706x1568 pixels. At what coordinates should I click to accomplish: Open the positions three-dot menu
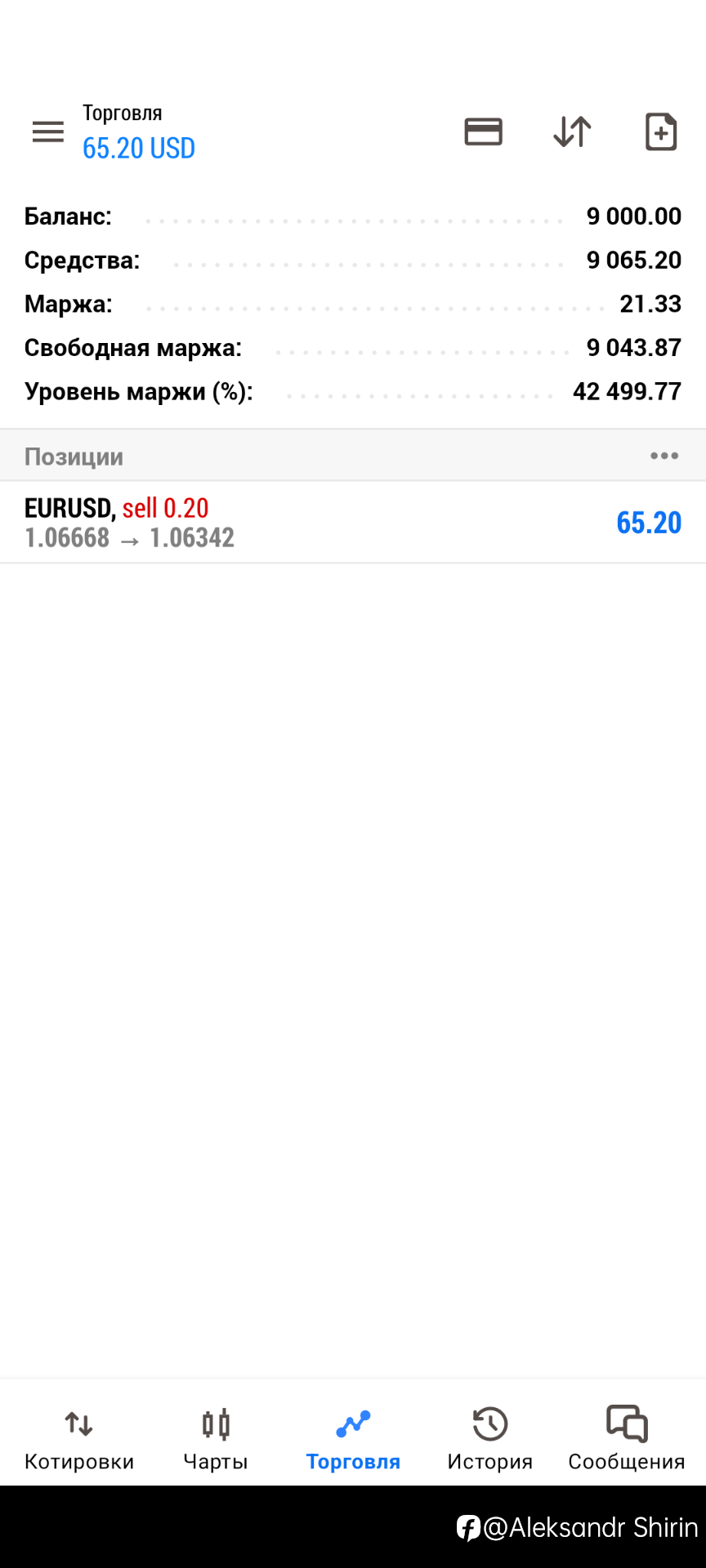[664, 456]
